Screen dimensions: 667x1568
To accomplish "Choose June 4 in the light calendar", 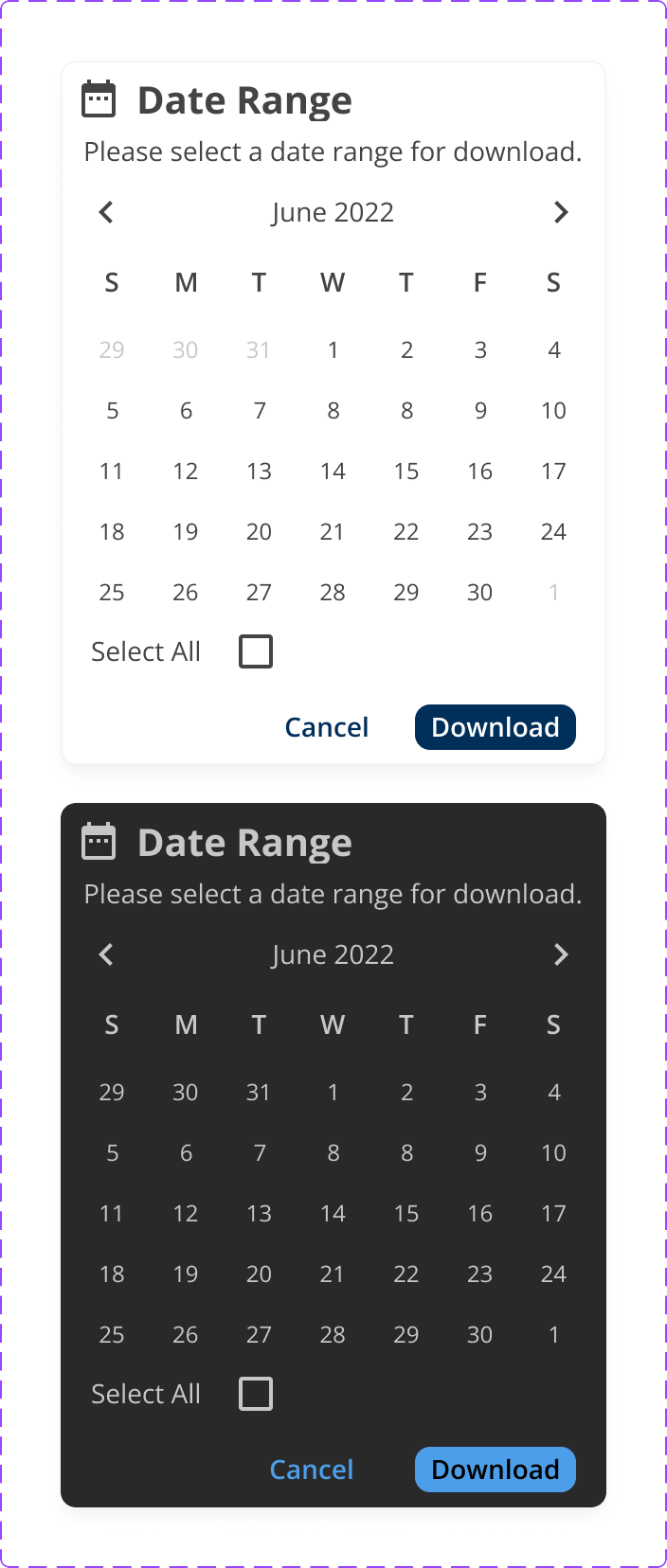I will coord(554,350).
